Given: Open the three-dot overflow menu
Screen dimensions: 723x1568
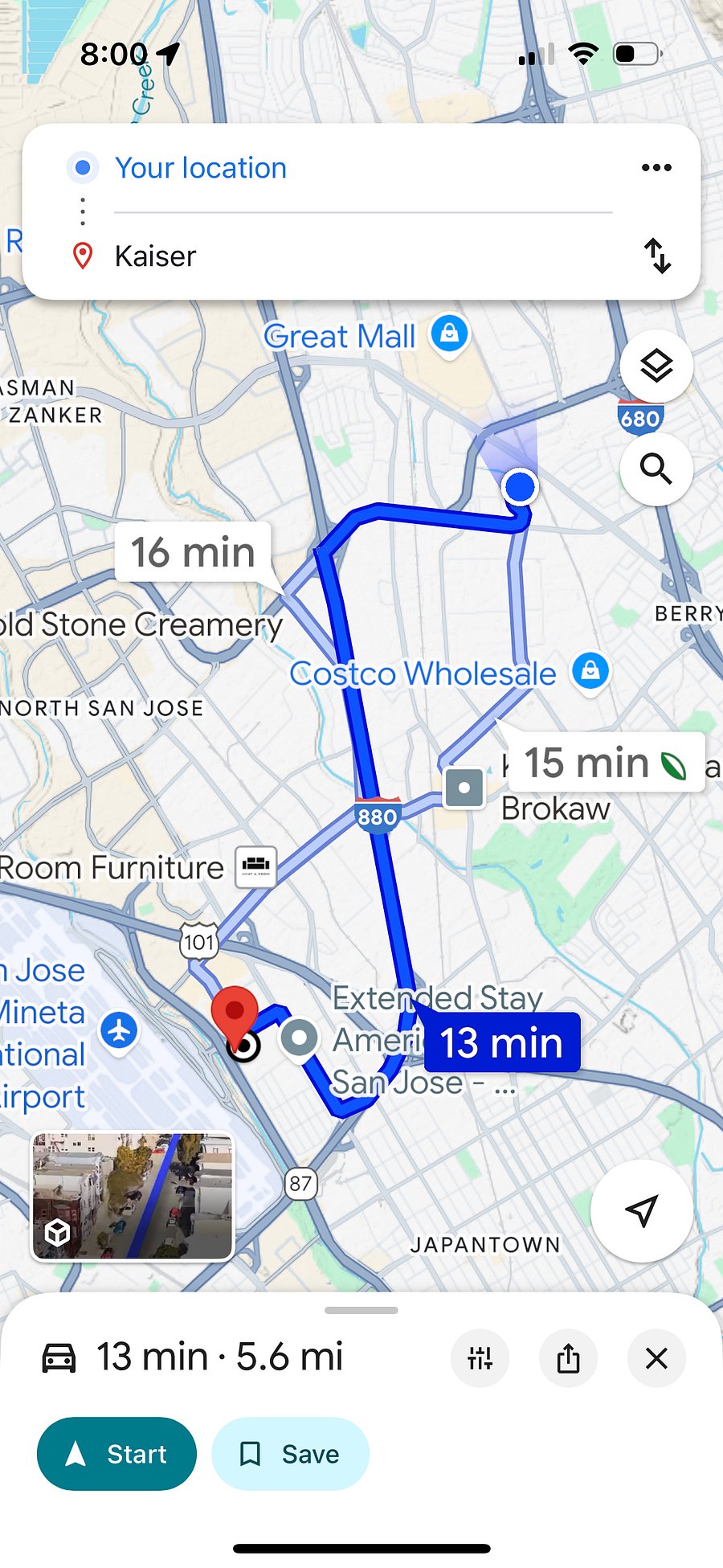Looking at the screenshot, I should (656, 167).
